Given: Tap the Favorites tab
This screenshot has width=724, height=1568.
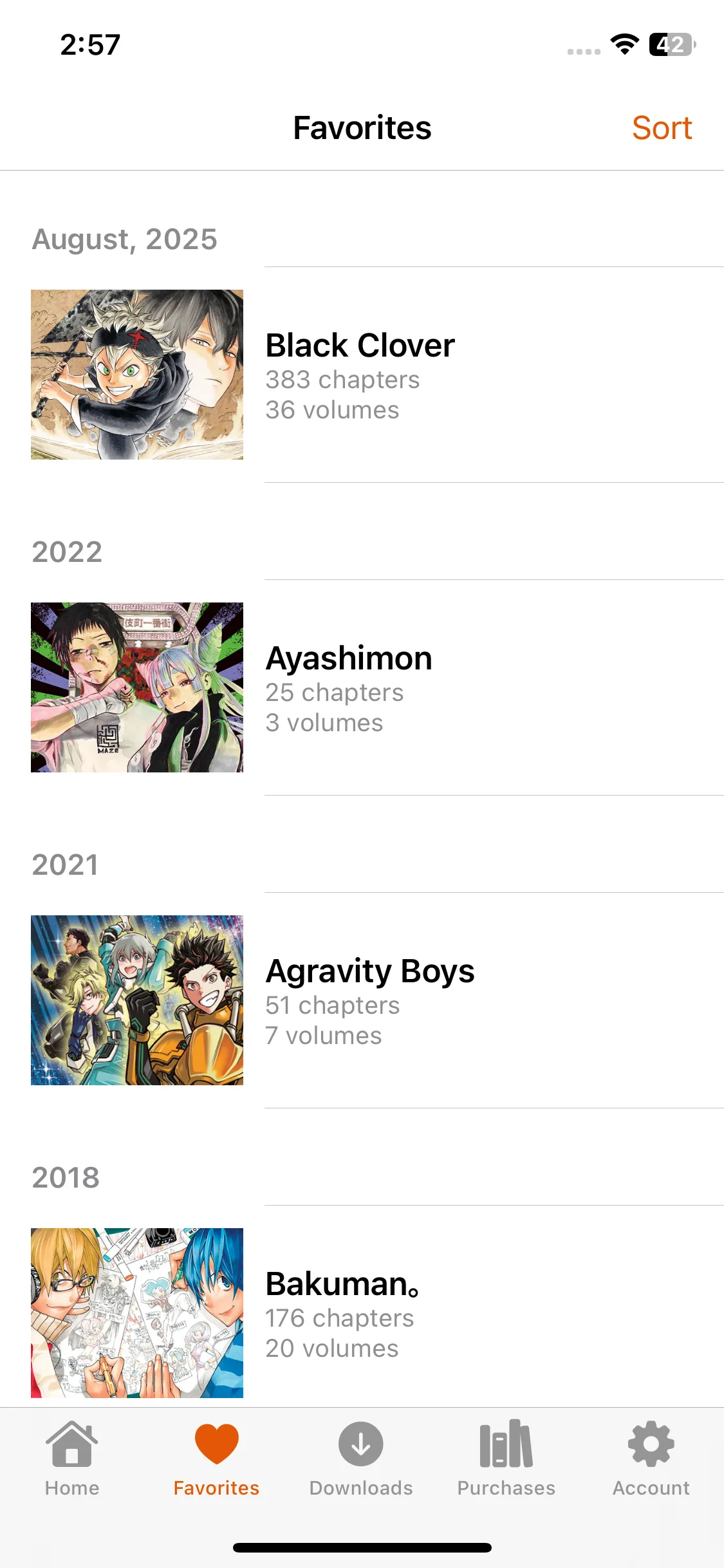Looking at the screenshot, I should [x=216, y=1459].
